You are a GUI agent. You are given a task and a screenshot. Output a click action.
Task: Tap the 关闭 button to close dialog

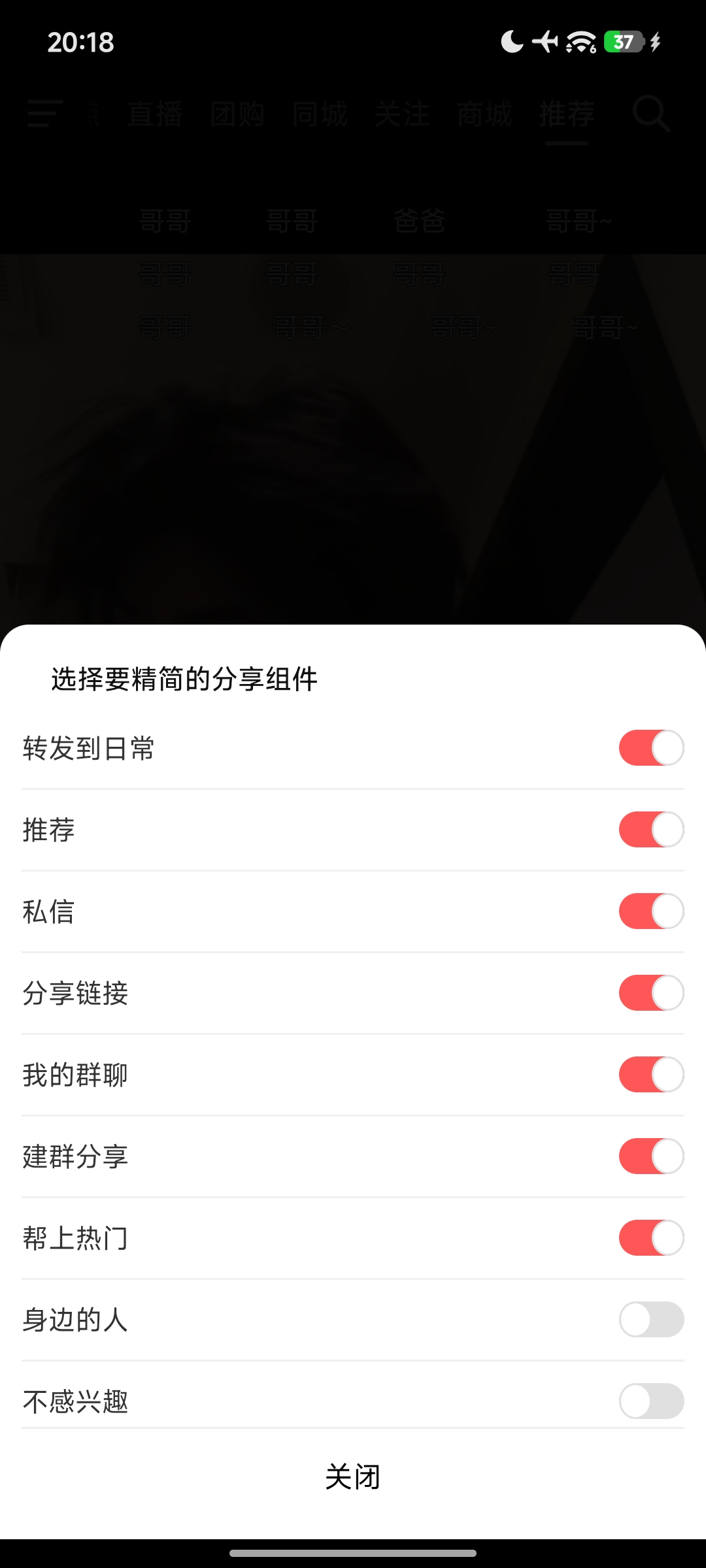(353, 1478)
